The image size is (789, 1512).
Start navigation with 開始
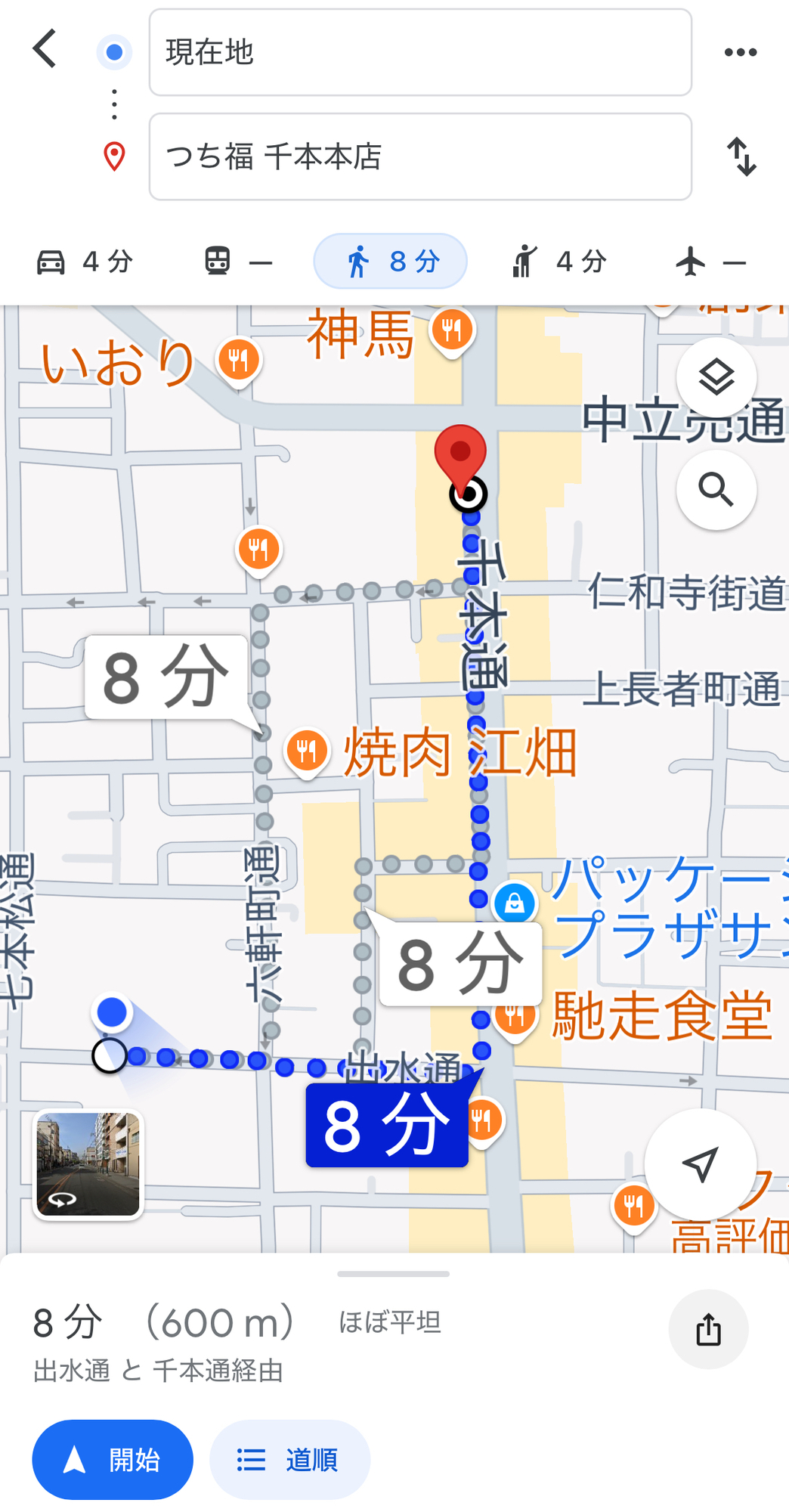[x=113, y=1459]
